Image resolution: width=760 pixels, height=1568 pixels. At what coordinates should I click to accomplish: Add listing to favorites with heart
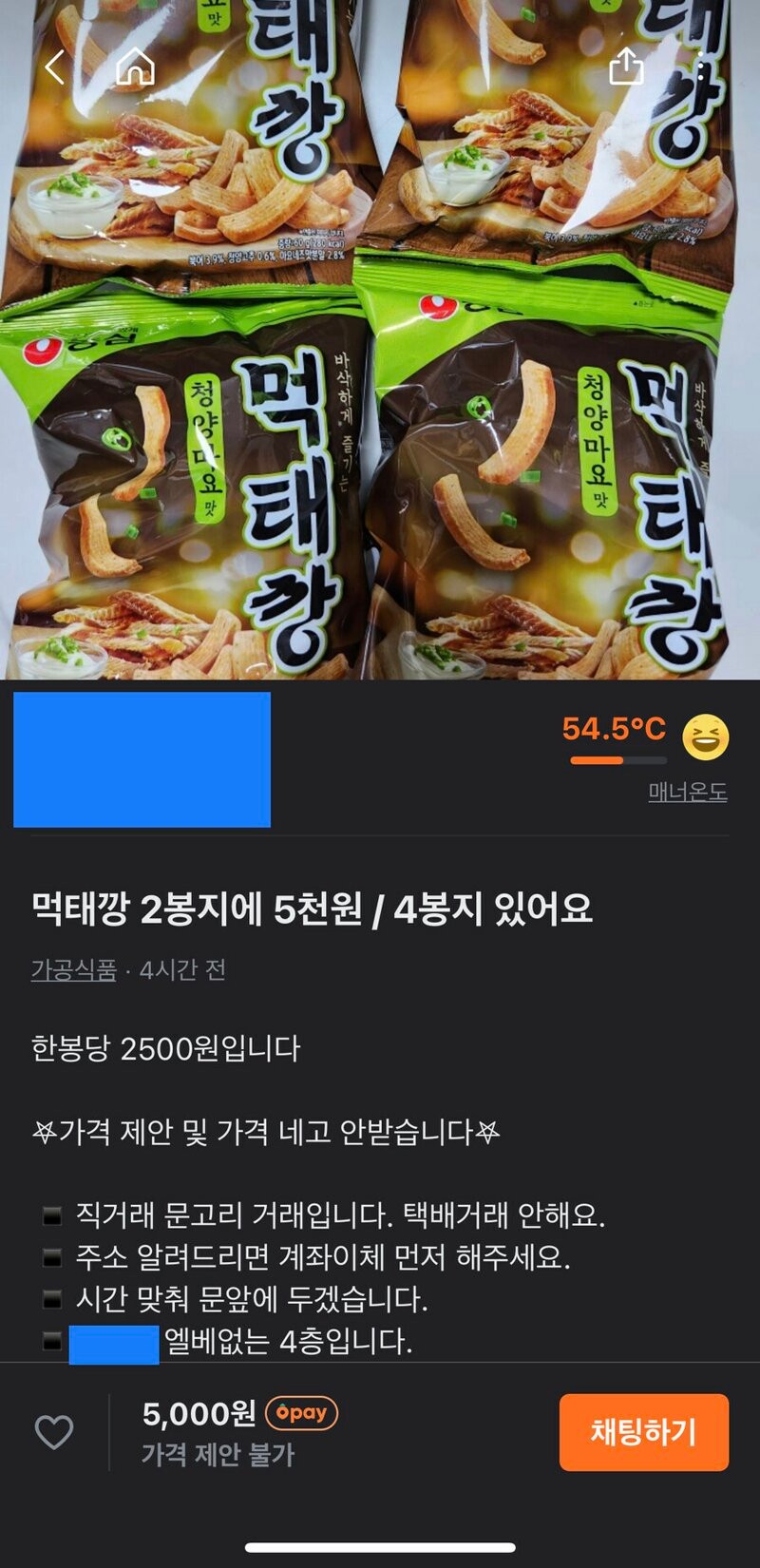54,1432
